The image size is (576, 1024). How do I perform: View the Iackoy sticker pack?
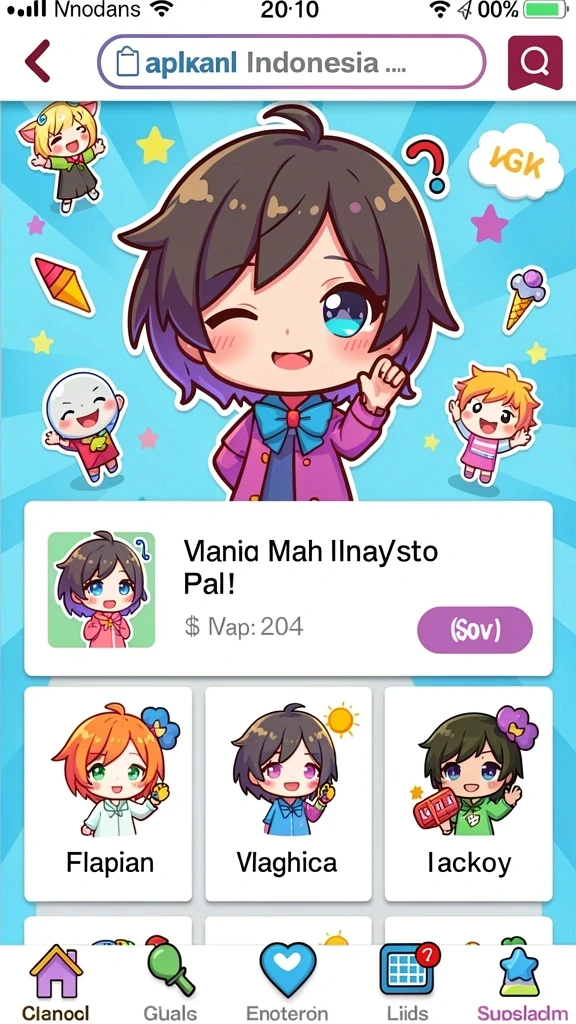point(468,793)
